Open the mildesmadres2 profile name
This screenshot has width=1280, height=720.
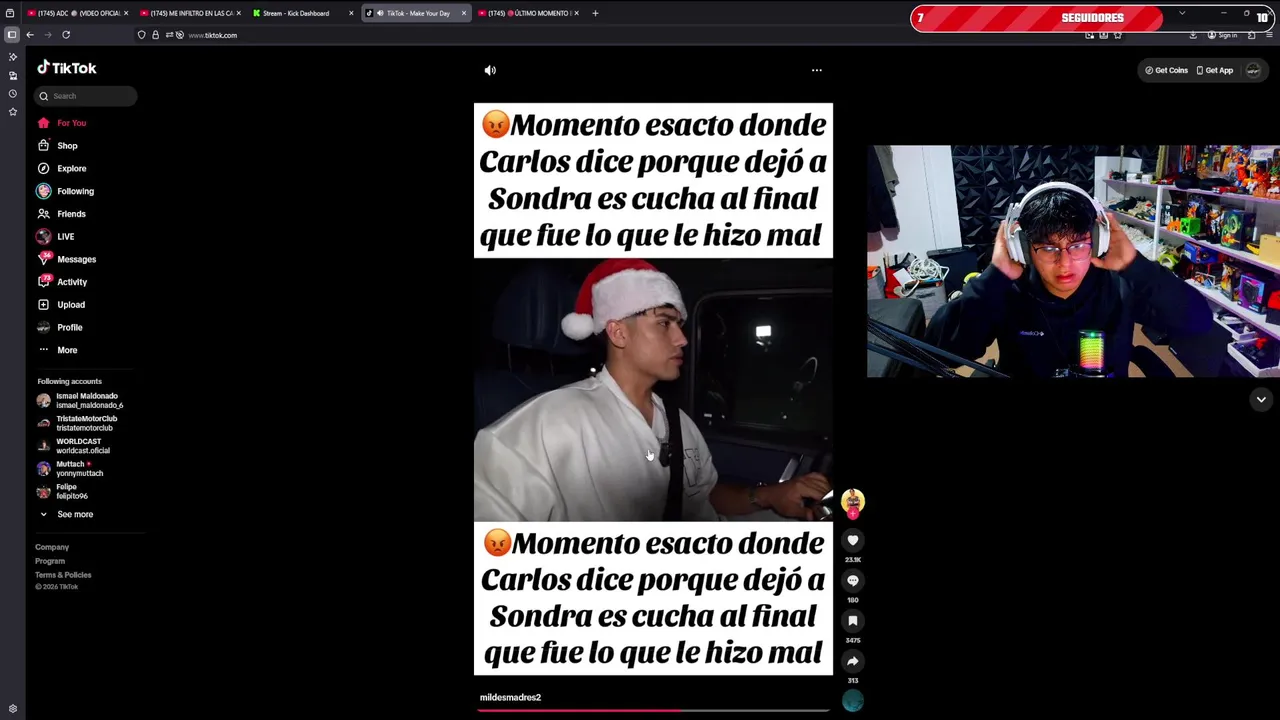pos(510,697)
